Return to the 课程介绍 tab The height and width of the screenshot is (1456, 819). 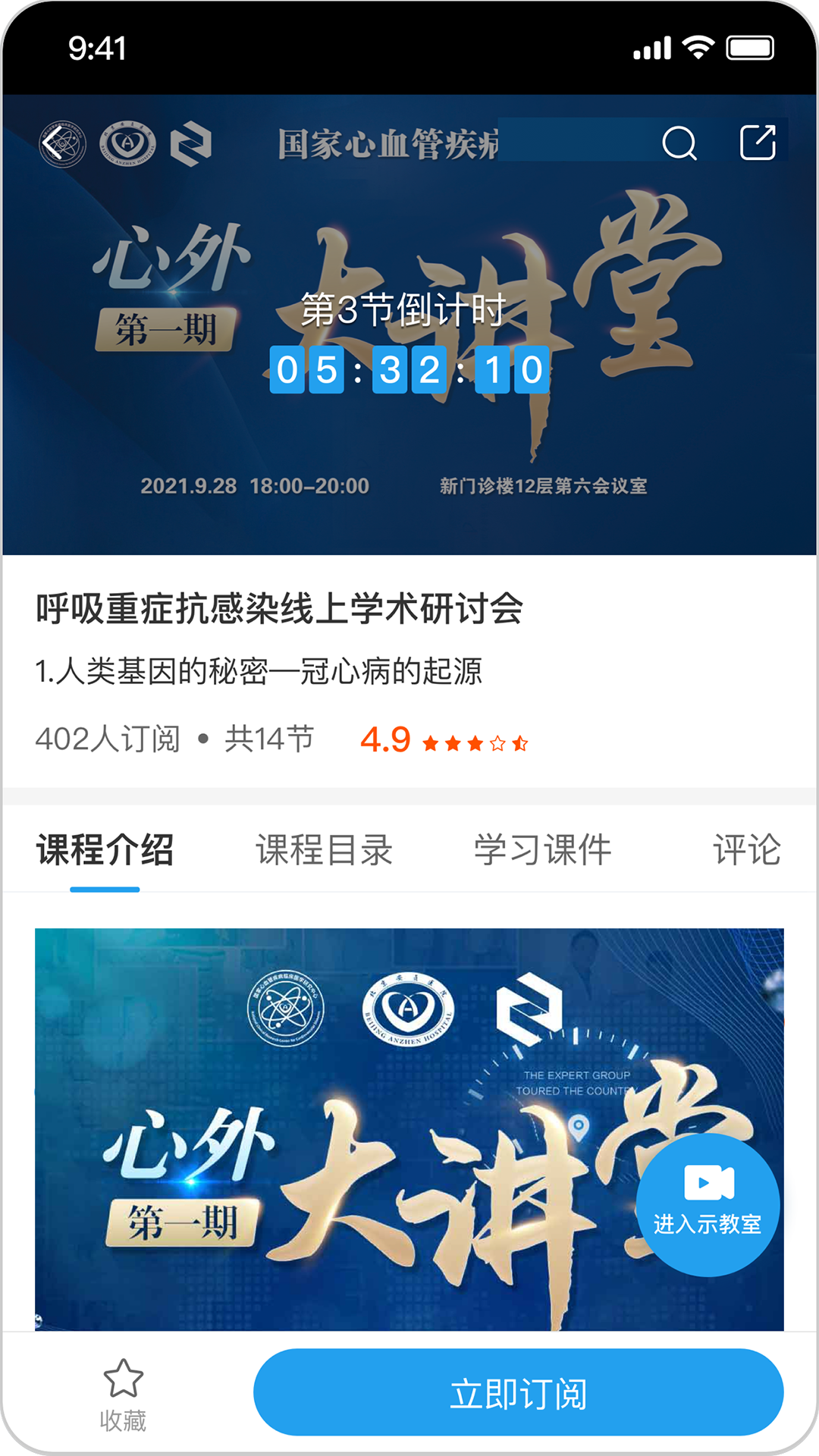pyautogui.click(x=103, y=851)
